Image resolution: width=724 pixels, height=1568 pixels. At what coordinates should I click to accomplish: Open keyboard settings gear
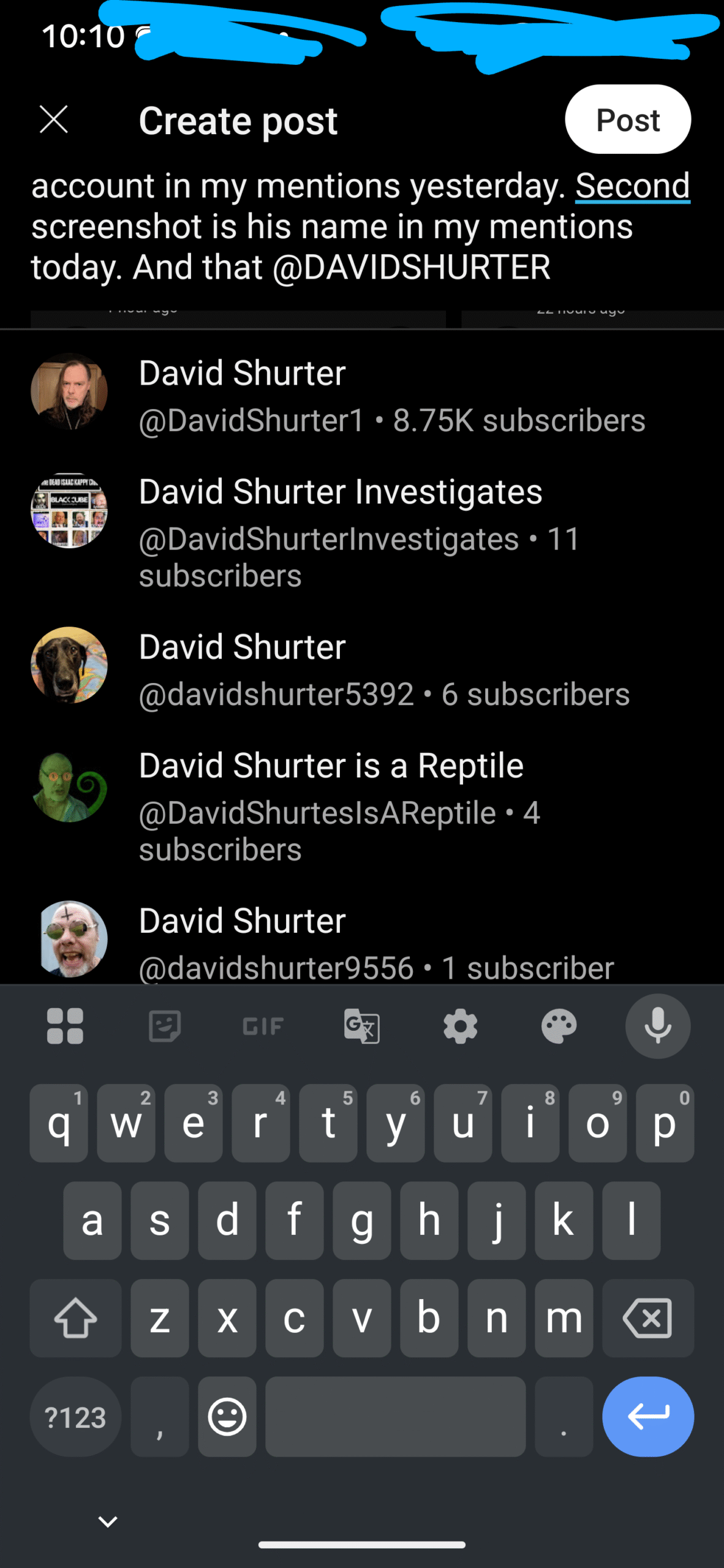coord(461,1026)
